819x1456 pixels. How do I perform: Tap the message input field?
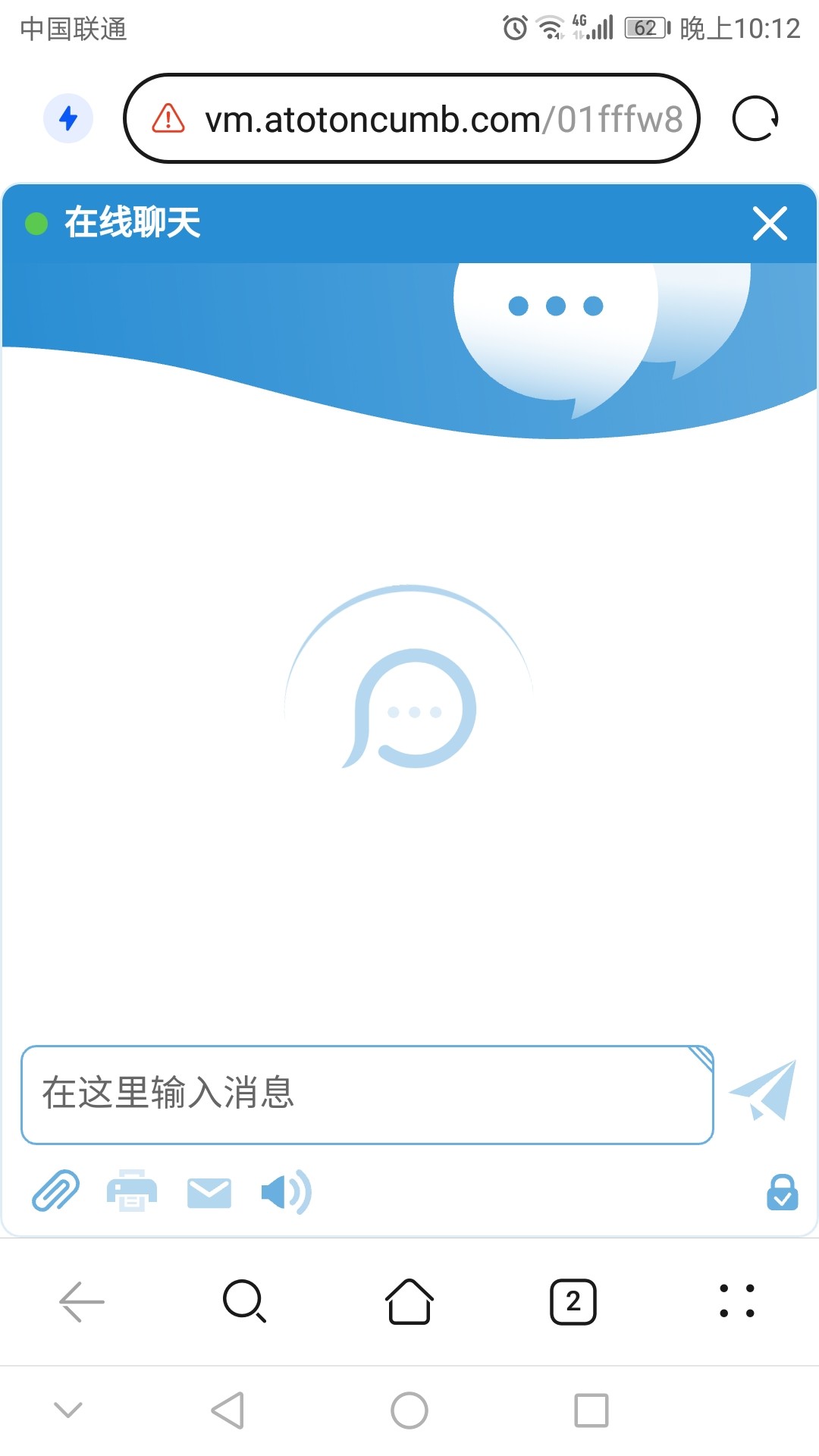tap(367, 1094)
